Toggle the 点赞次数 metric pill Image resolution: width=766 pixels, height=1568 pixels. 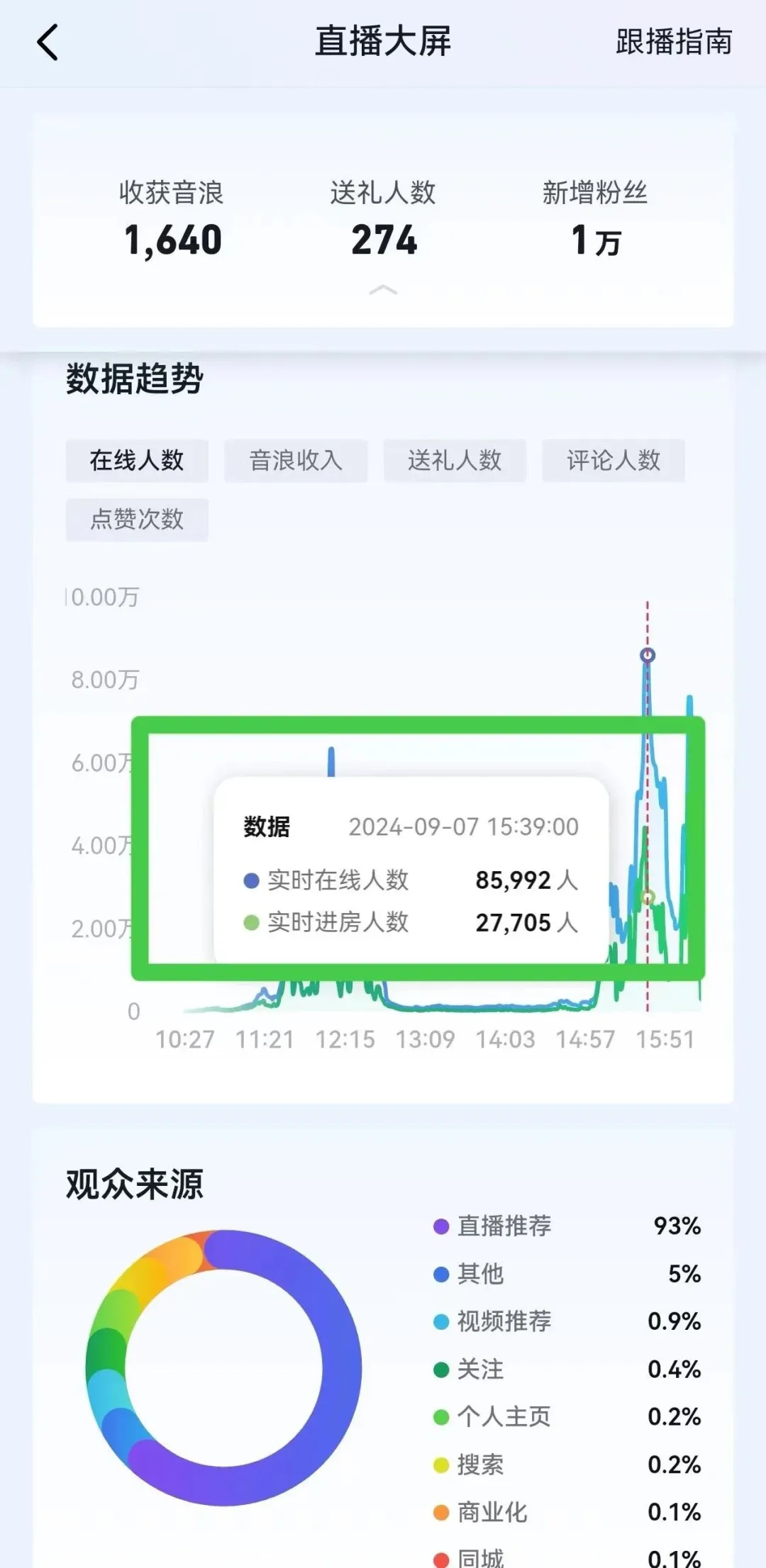click(137, 520)
